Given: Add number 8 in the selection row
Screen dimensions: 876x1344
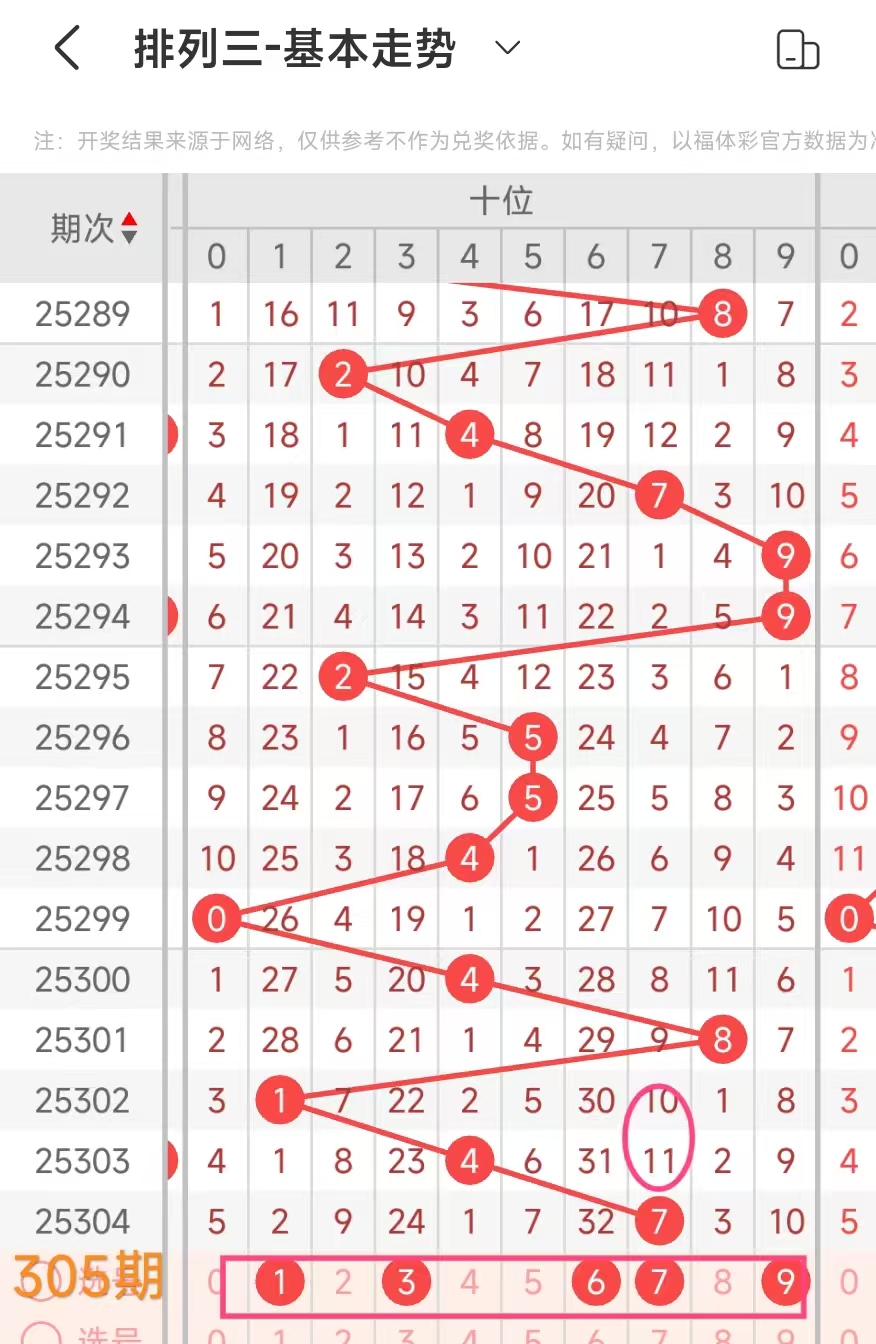Looking at the screenshot, I should click(722, 1282).
